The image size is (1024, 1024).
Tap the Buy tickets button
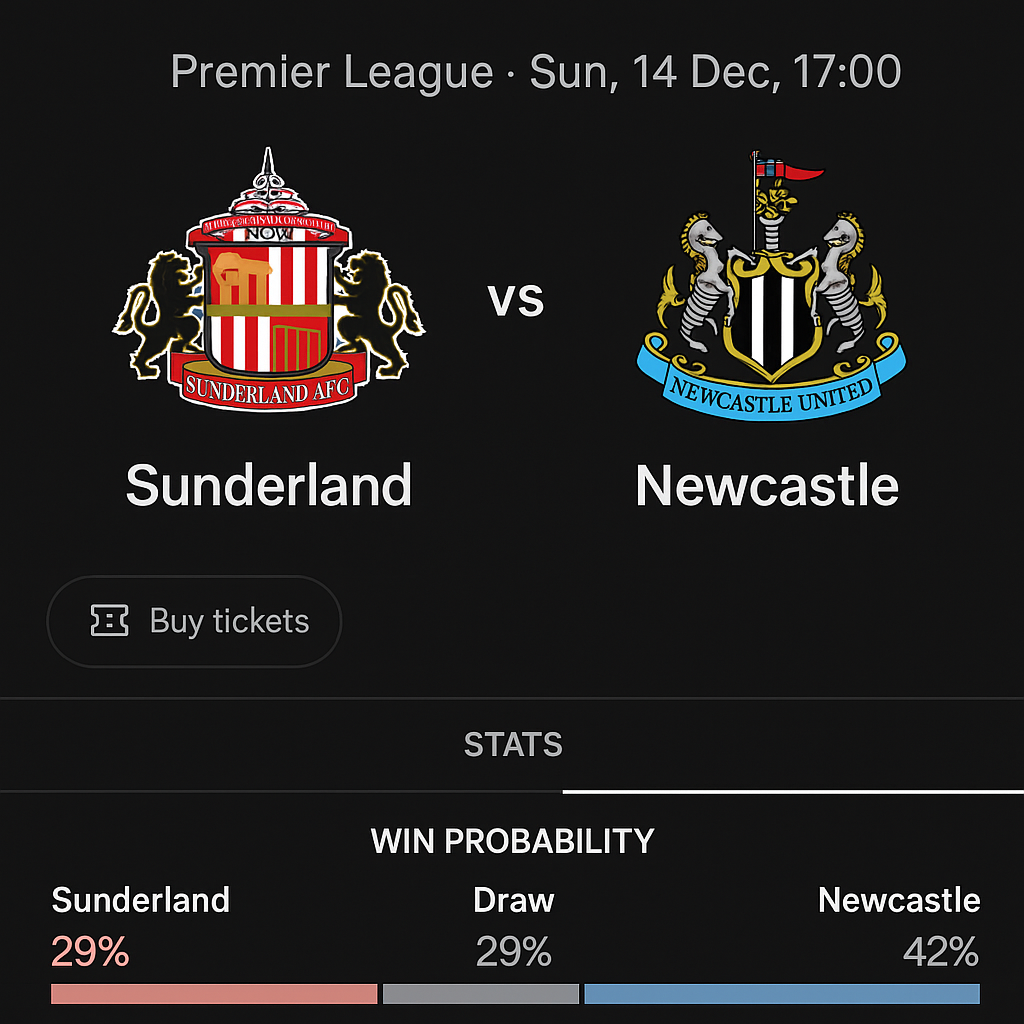194,621
